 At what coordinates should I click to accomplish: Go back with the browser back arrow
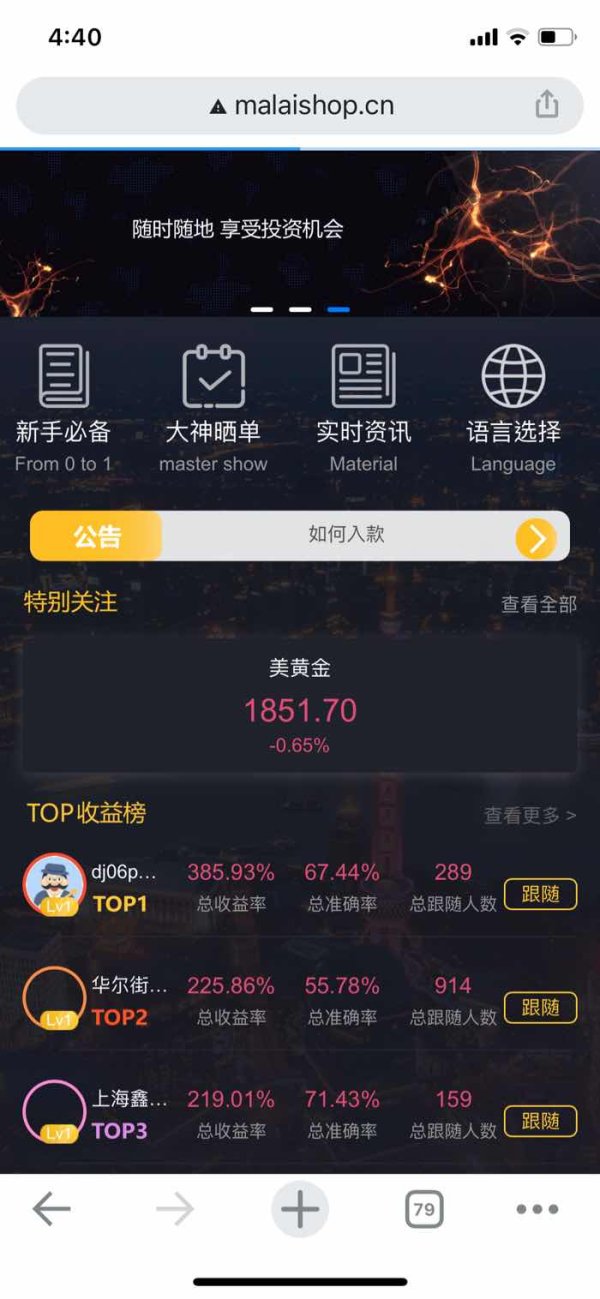click(51, 1210)
